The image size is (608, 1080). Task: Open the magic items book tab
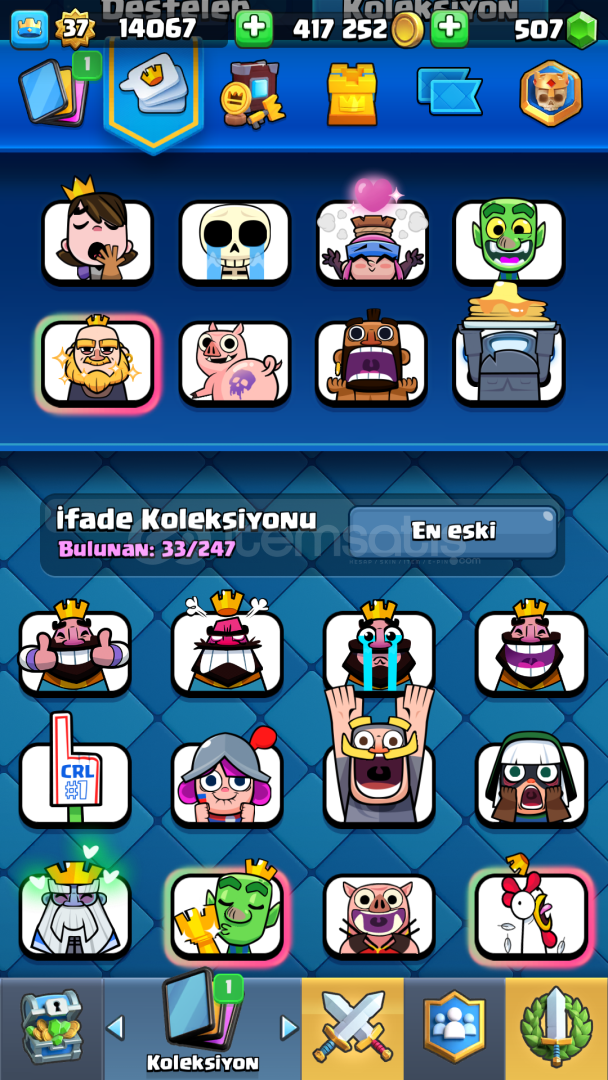click(x=253, y=93)
